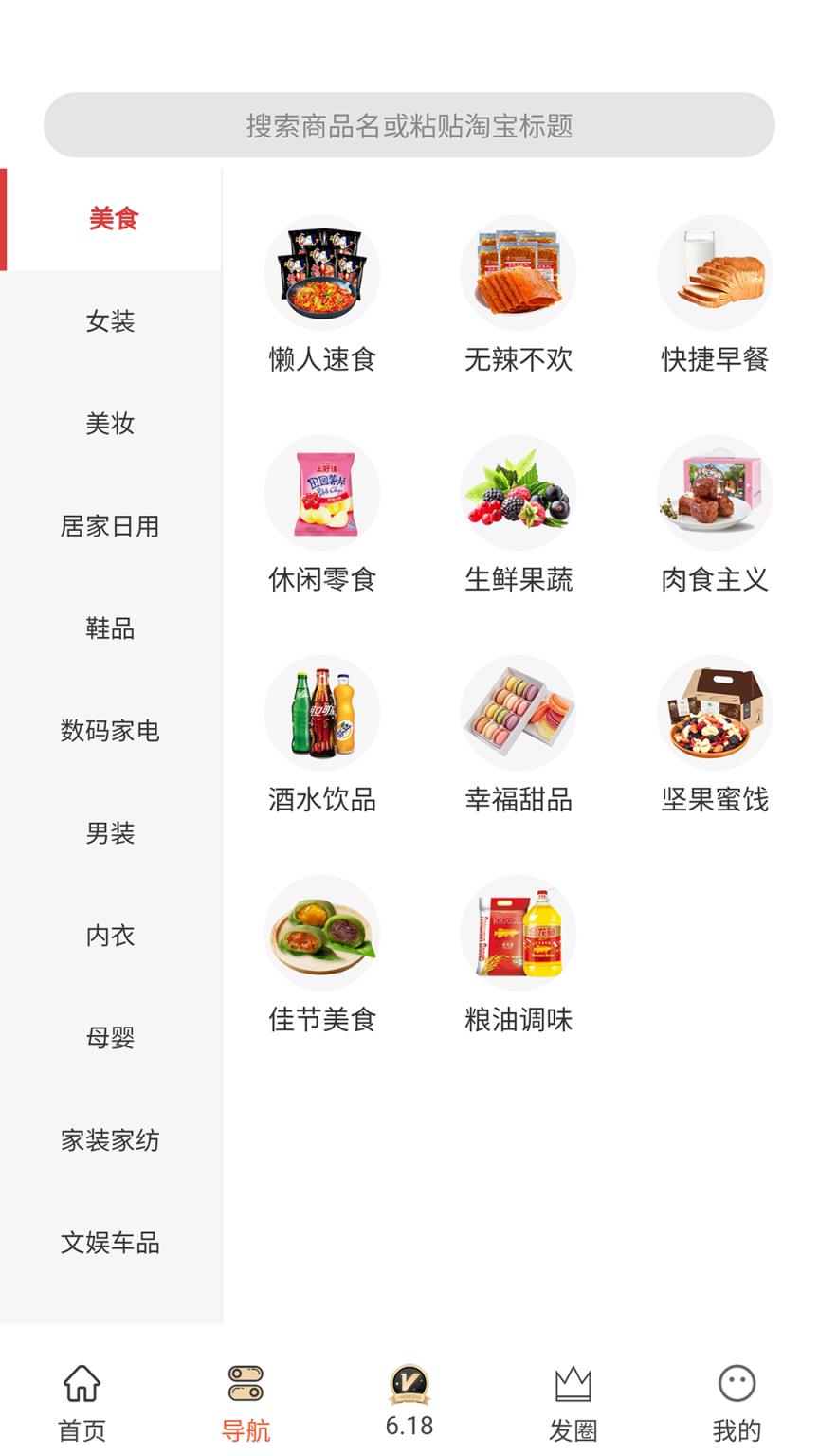Tap the 首页 home navigation icon
Viewport: 819px width, 1456px height.
tap(82, 1395)
